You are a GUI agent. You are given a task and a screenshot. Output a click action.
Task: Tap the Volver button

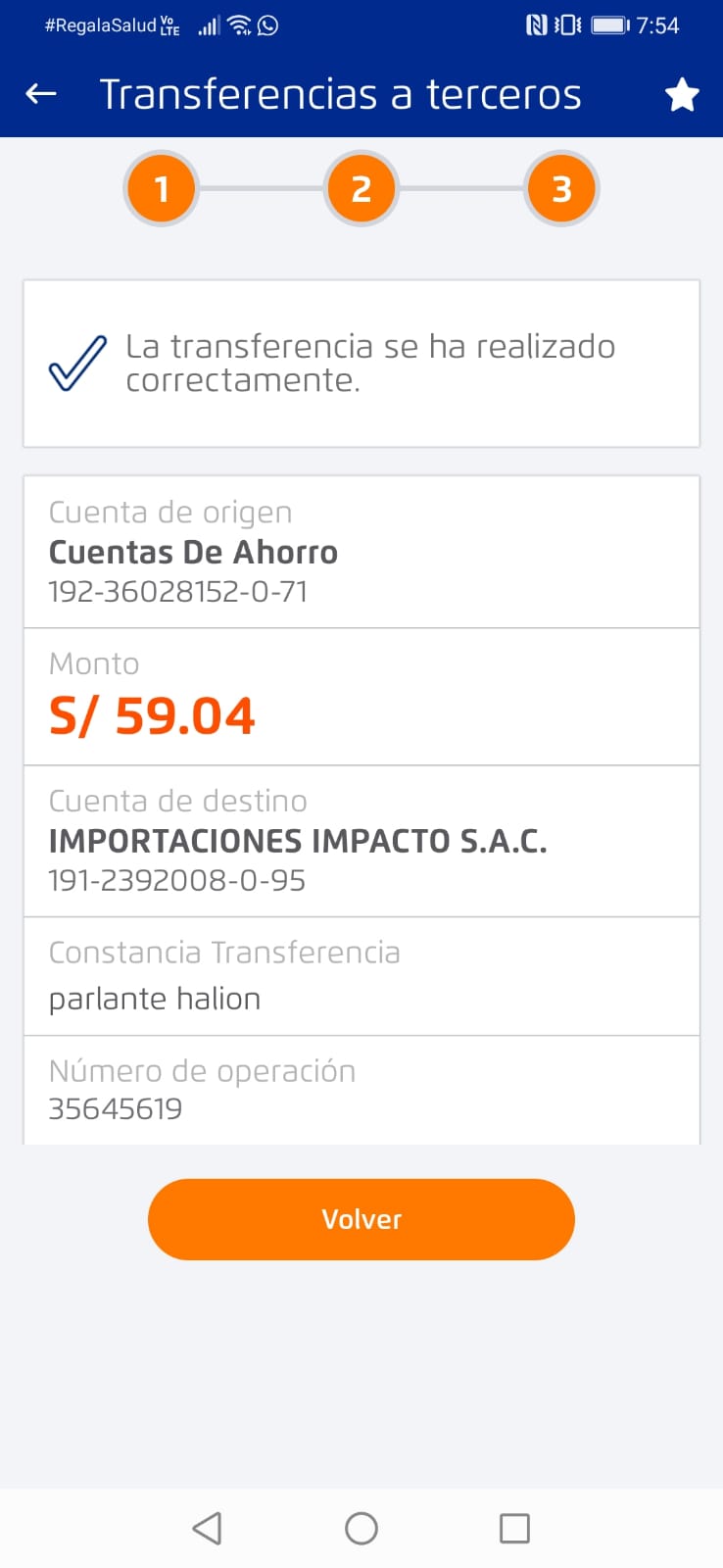point(361,1219)
